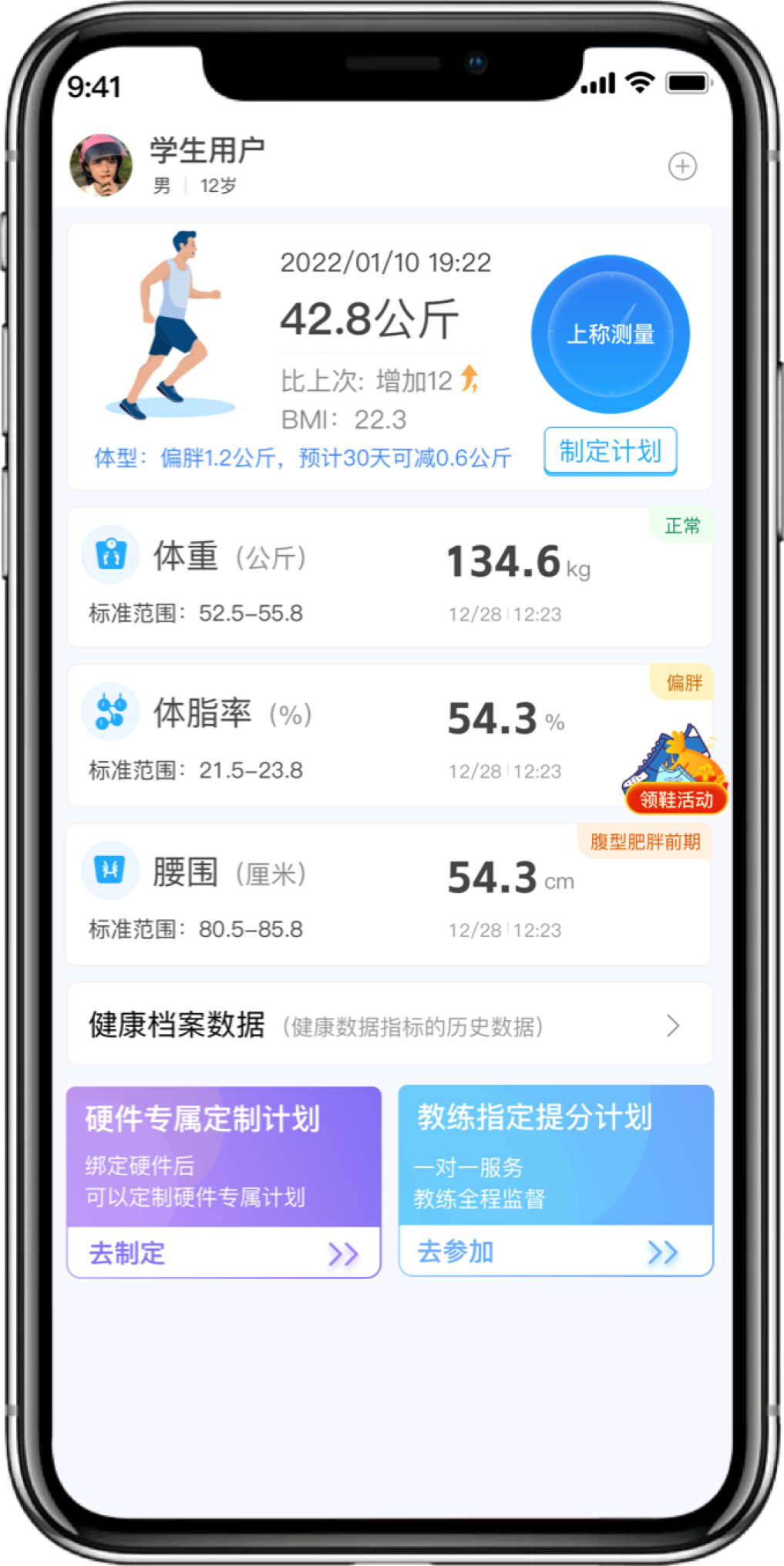Viewport: 784px width, 1566px height.
Task: Open the student user profile avatar
Action: pos(101,166)
